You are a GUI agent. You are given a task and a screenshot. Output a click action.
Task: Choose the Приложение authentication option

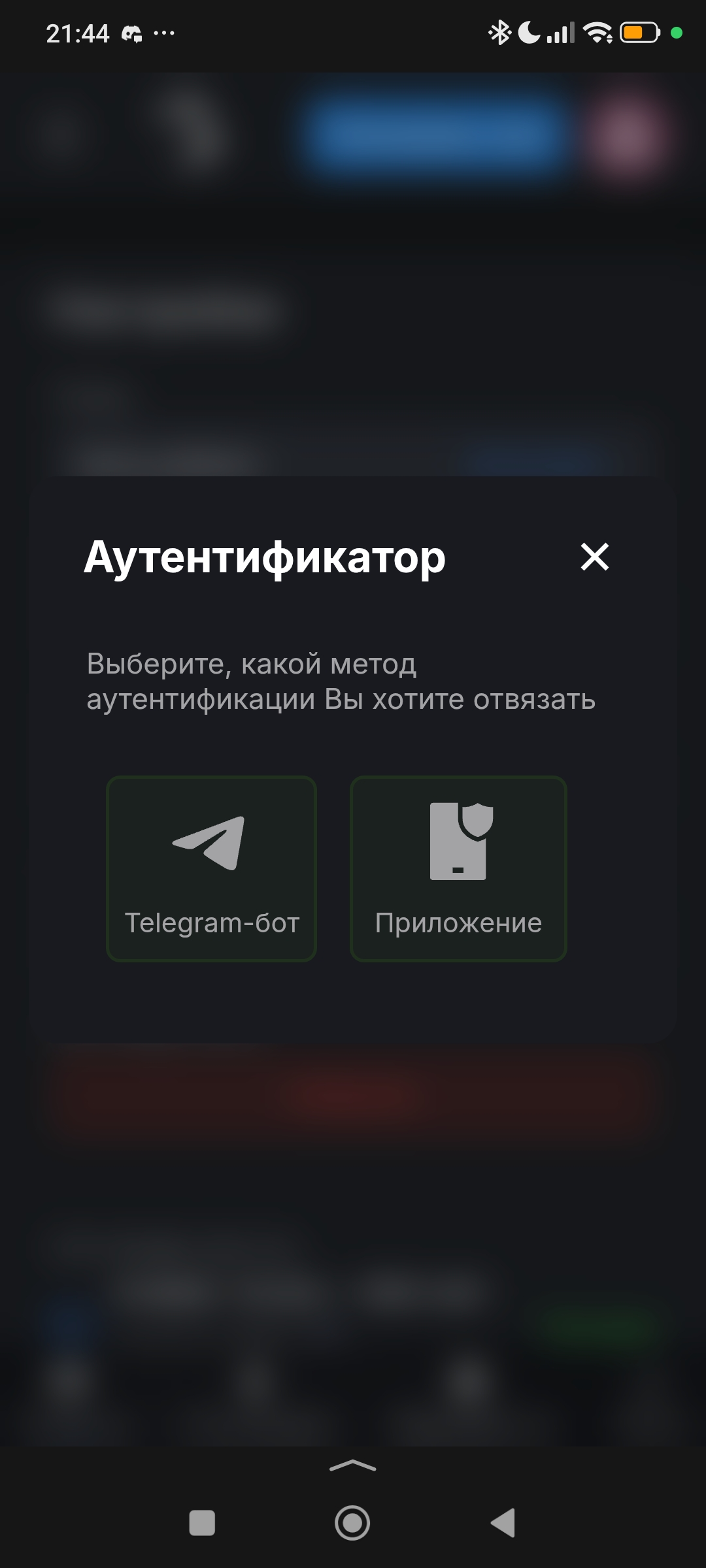tap(458, 868)
